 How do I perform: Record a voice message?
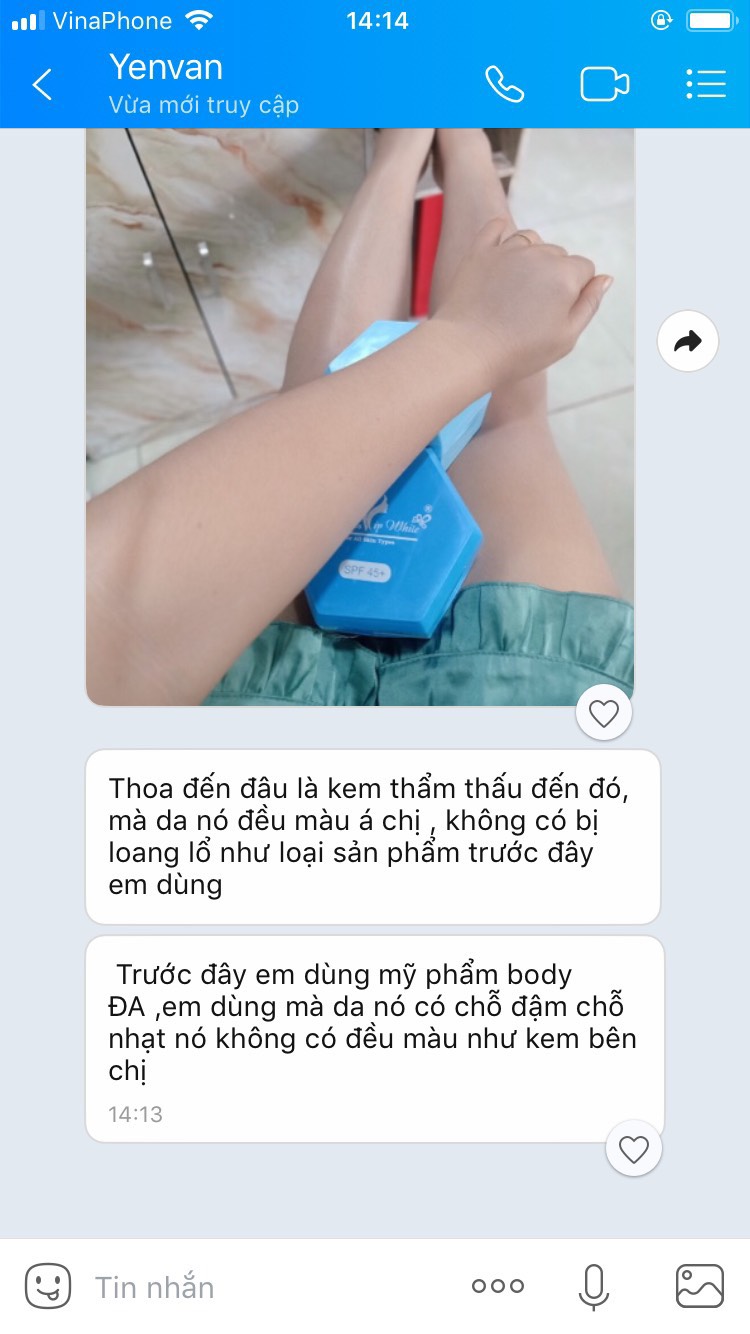[593, 1287]
